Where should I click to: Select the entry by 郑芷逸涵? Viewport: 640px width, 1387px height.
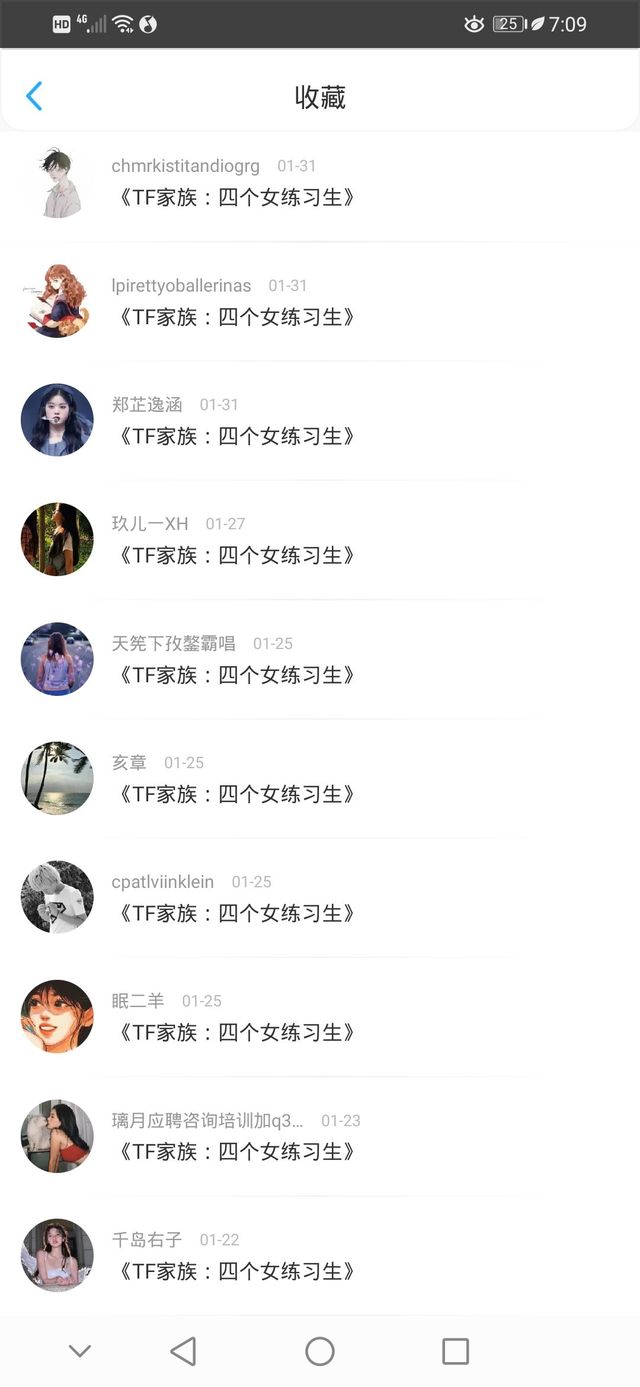click(x=320, y=421)
